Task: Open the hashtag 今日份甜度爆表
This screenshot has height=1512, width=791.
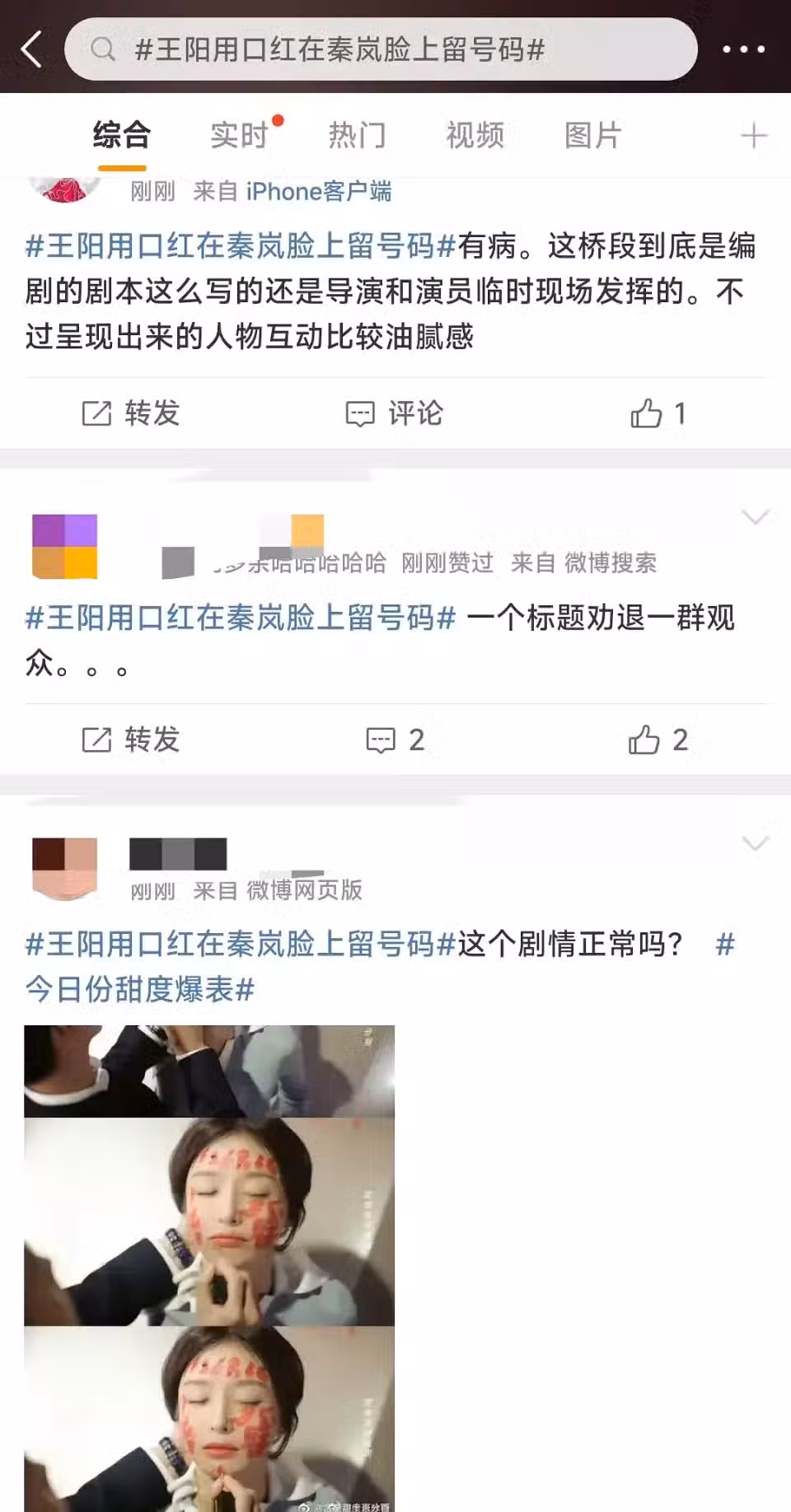Action: click(140, 989)
